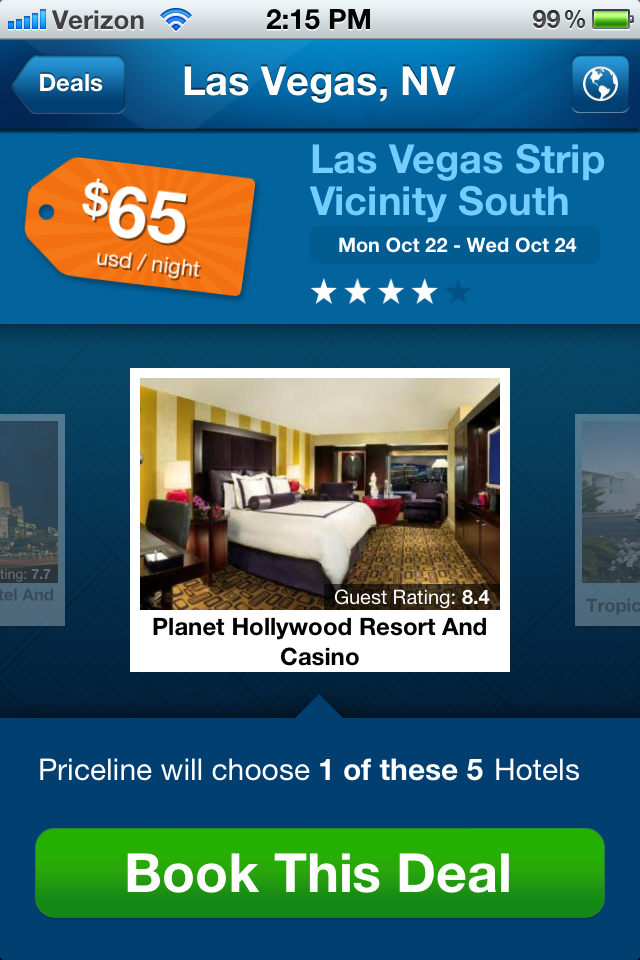Tap the Mon Oct 22 - Wed Oct 24 dates
The height and width of the screenshot is (960, 640).
(x=456, y=245)
